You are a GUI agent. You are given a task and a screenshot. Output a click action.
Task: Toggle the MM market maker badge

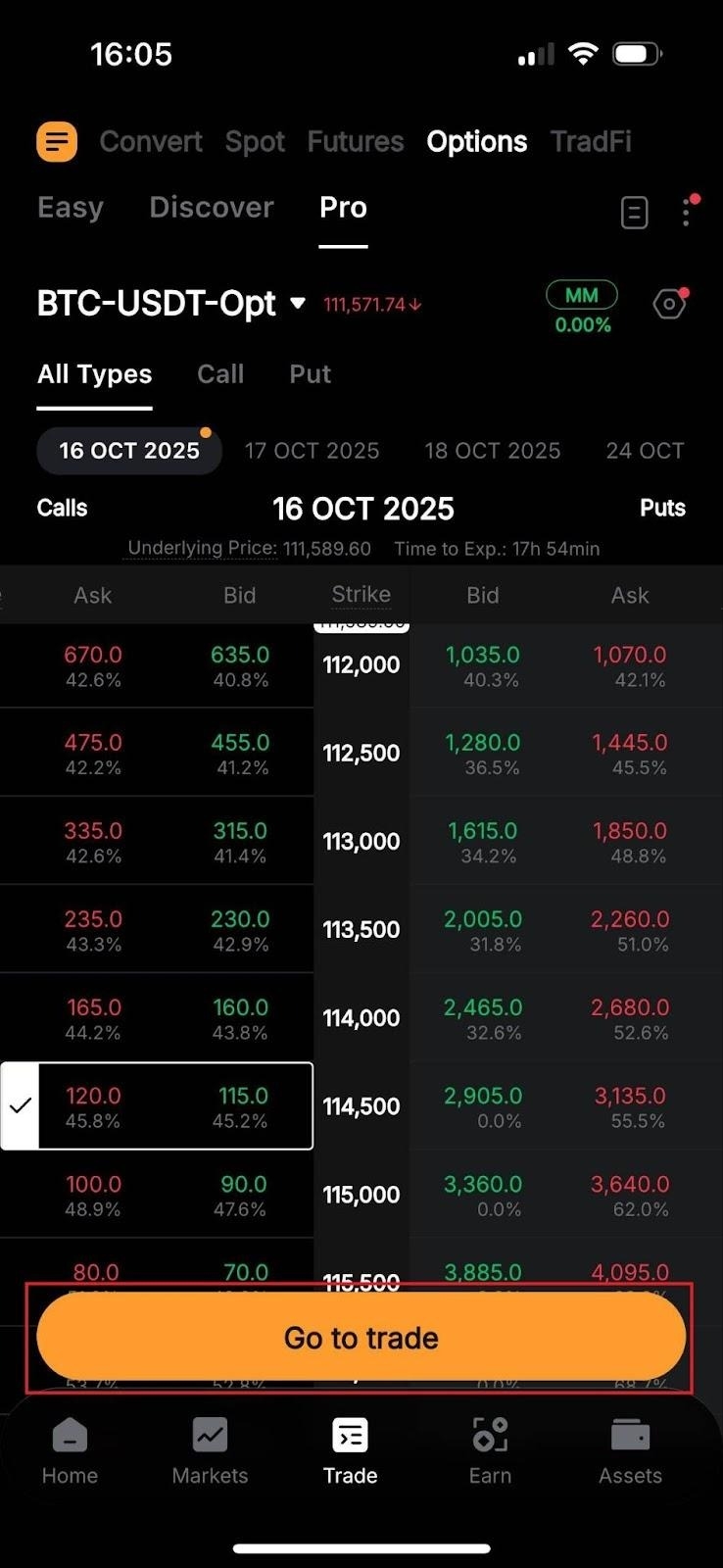pyautogui.click(x=582, y=294)
